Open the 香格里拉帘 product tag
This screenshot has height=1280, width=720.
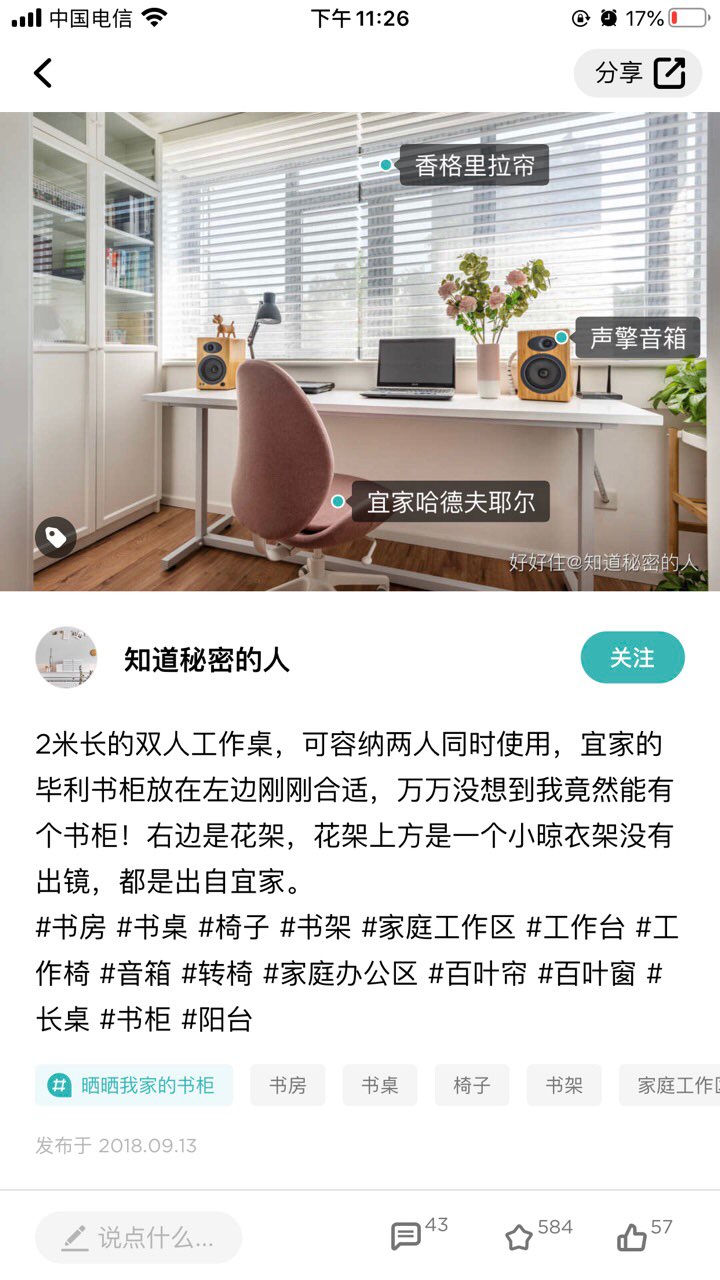point(474,165)
